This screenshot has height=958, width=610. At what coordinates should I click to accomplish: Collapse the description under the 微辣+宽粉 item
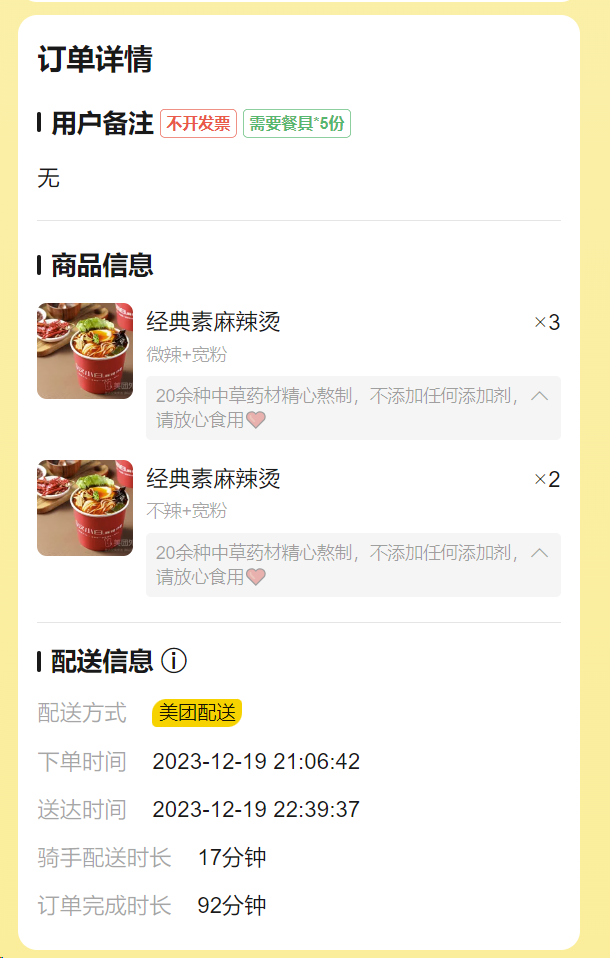click(x=540, y=396)
